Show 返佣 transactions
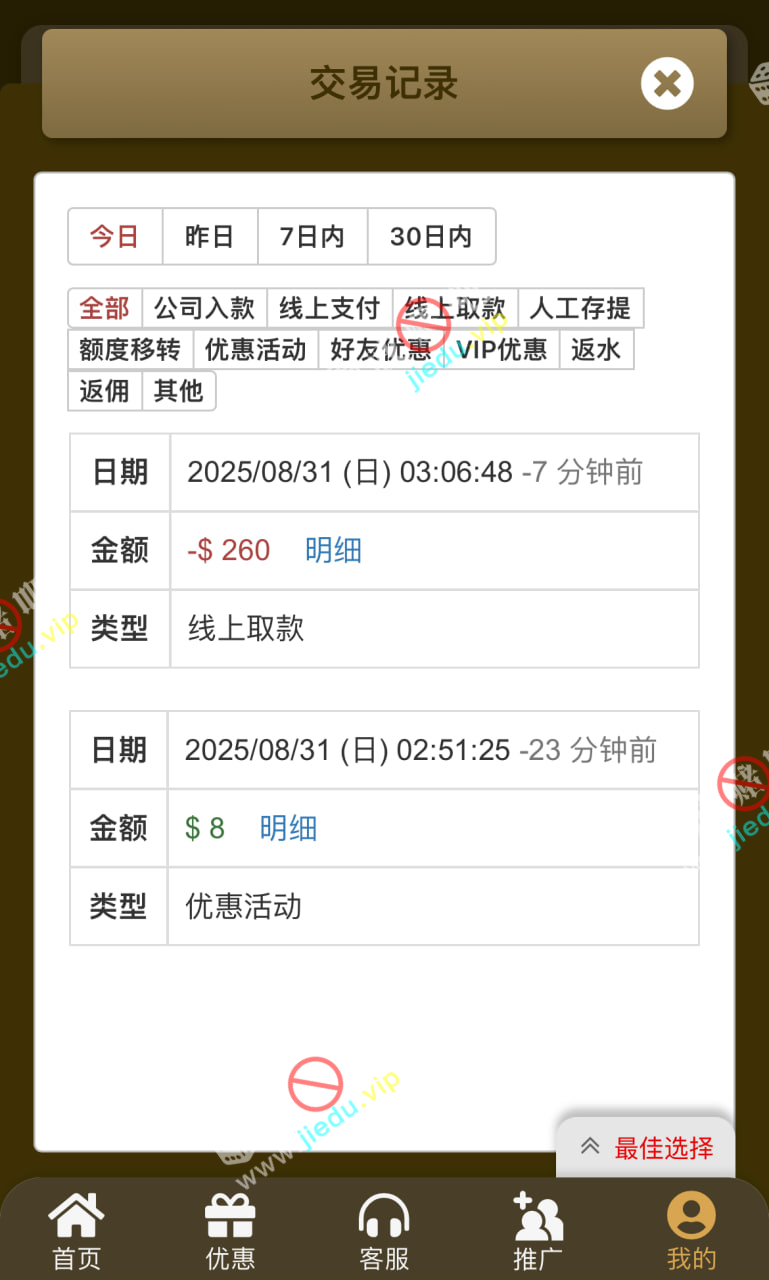769x1280 pixels. (x=105, y=391)
